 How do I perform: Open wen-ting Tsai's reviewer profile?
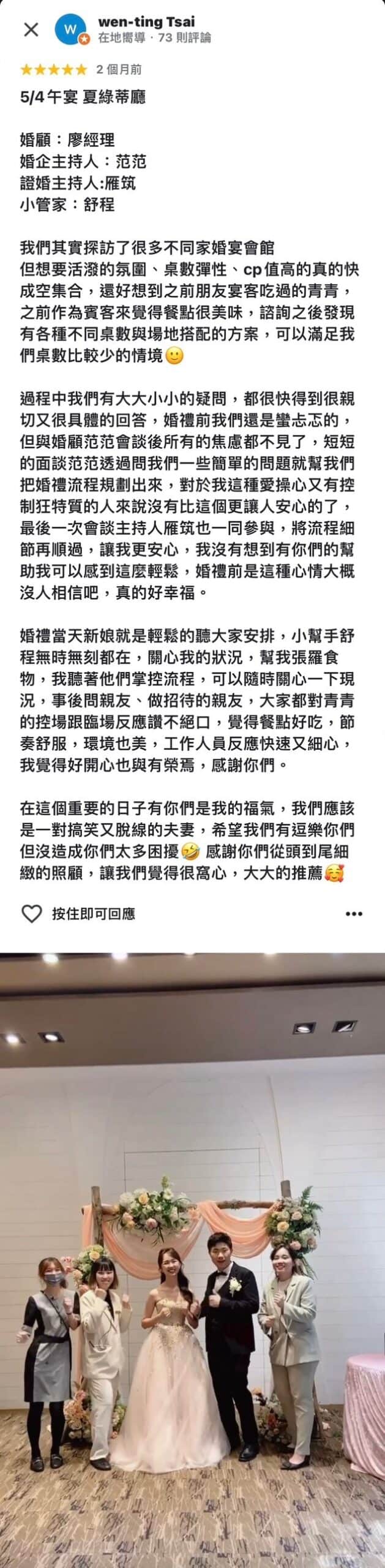coord(146,22)
